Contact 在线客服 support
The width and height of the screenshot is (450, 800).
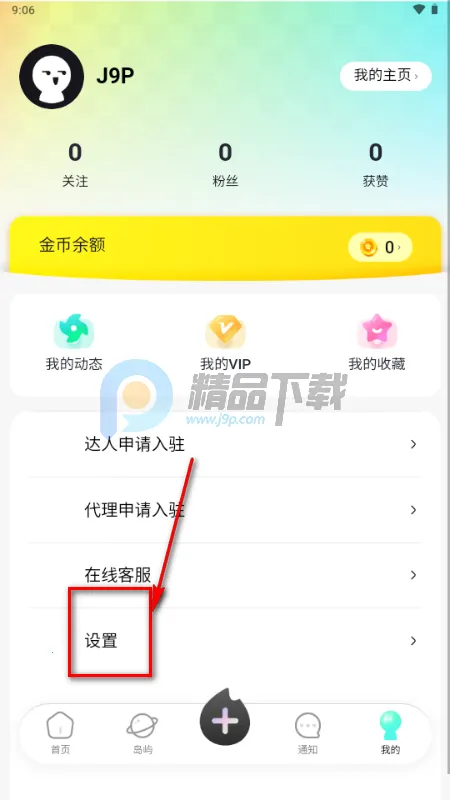(225, 575)
